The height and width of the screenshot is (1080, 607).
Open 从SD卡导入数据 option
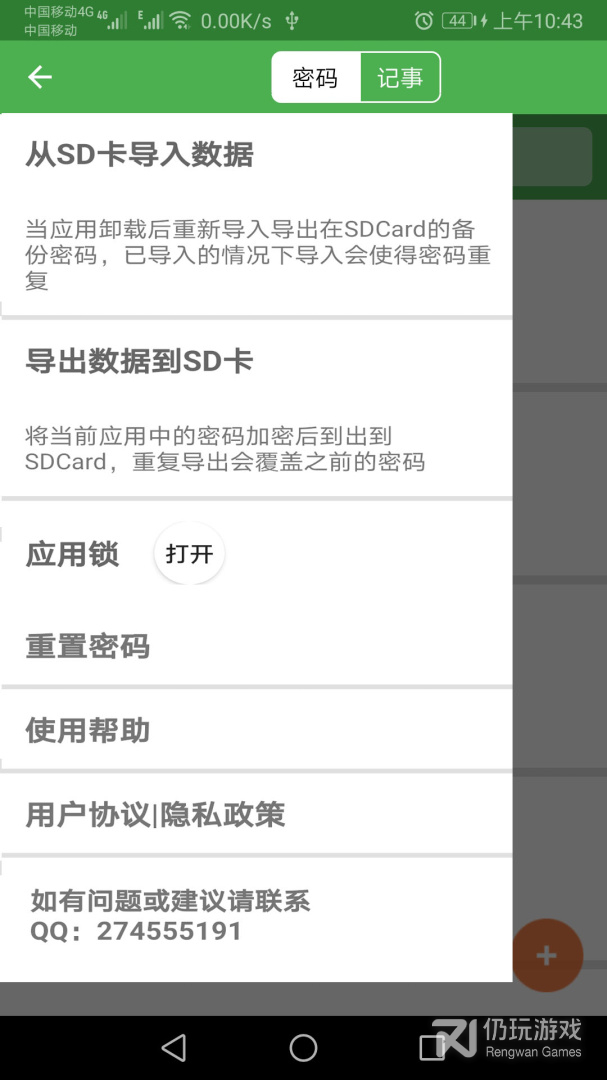[x=139, y=155]
